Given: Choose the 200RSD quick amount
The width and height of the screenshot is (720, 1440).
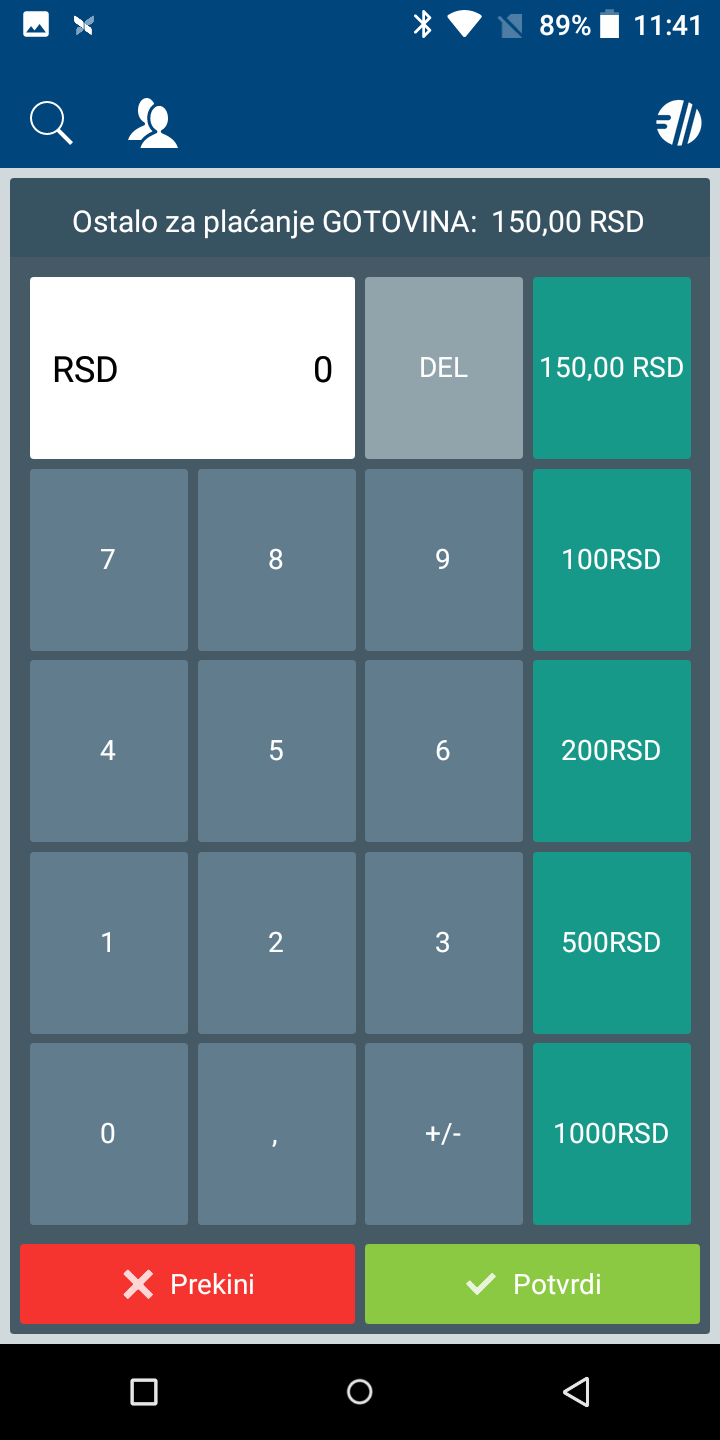Looking at the screenshot, I should point(611,751).
